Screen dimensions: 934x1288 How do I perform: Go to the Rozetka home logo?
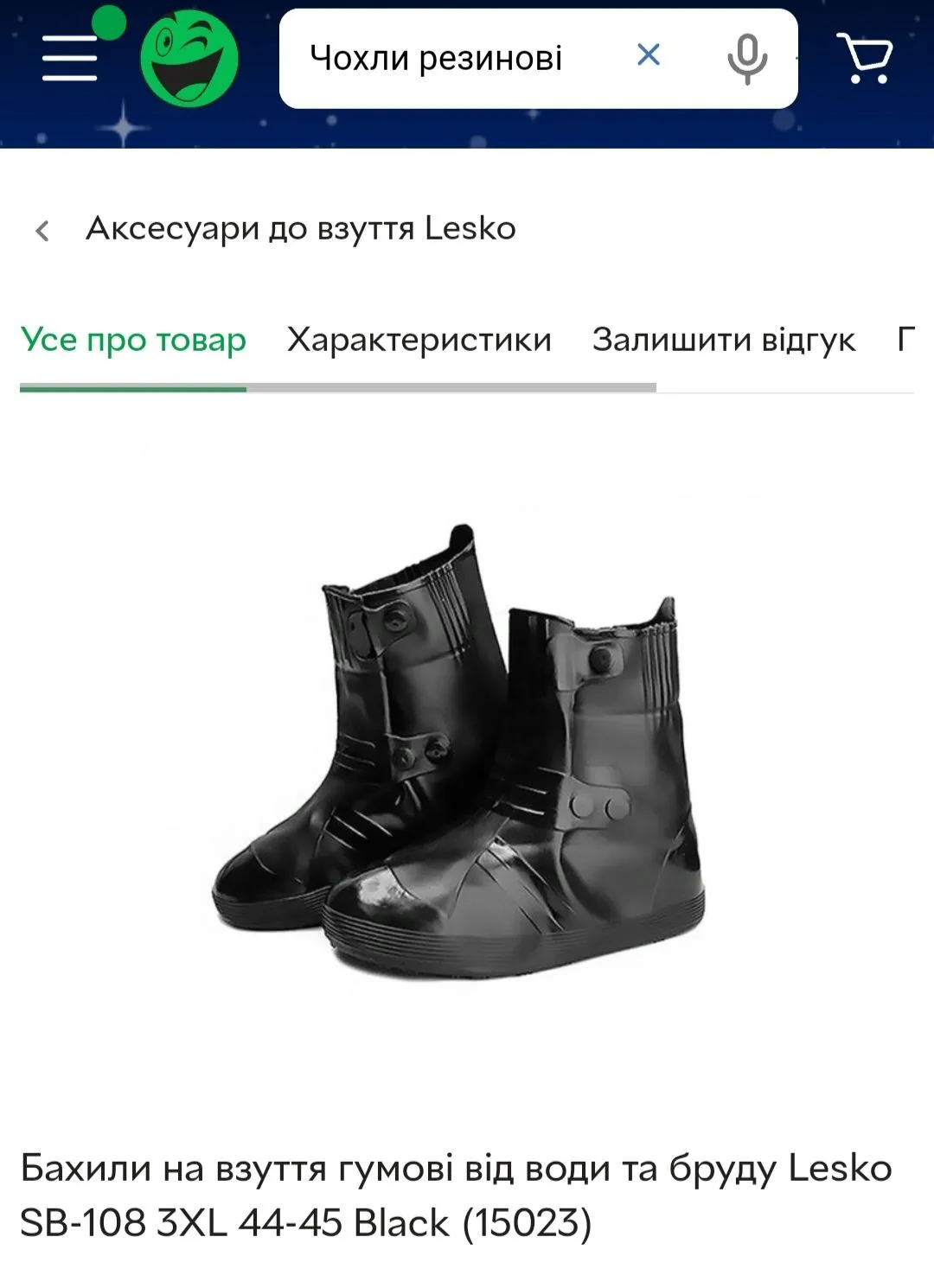tap(189, 59)
